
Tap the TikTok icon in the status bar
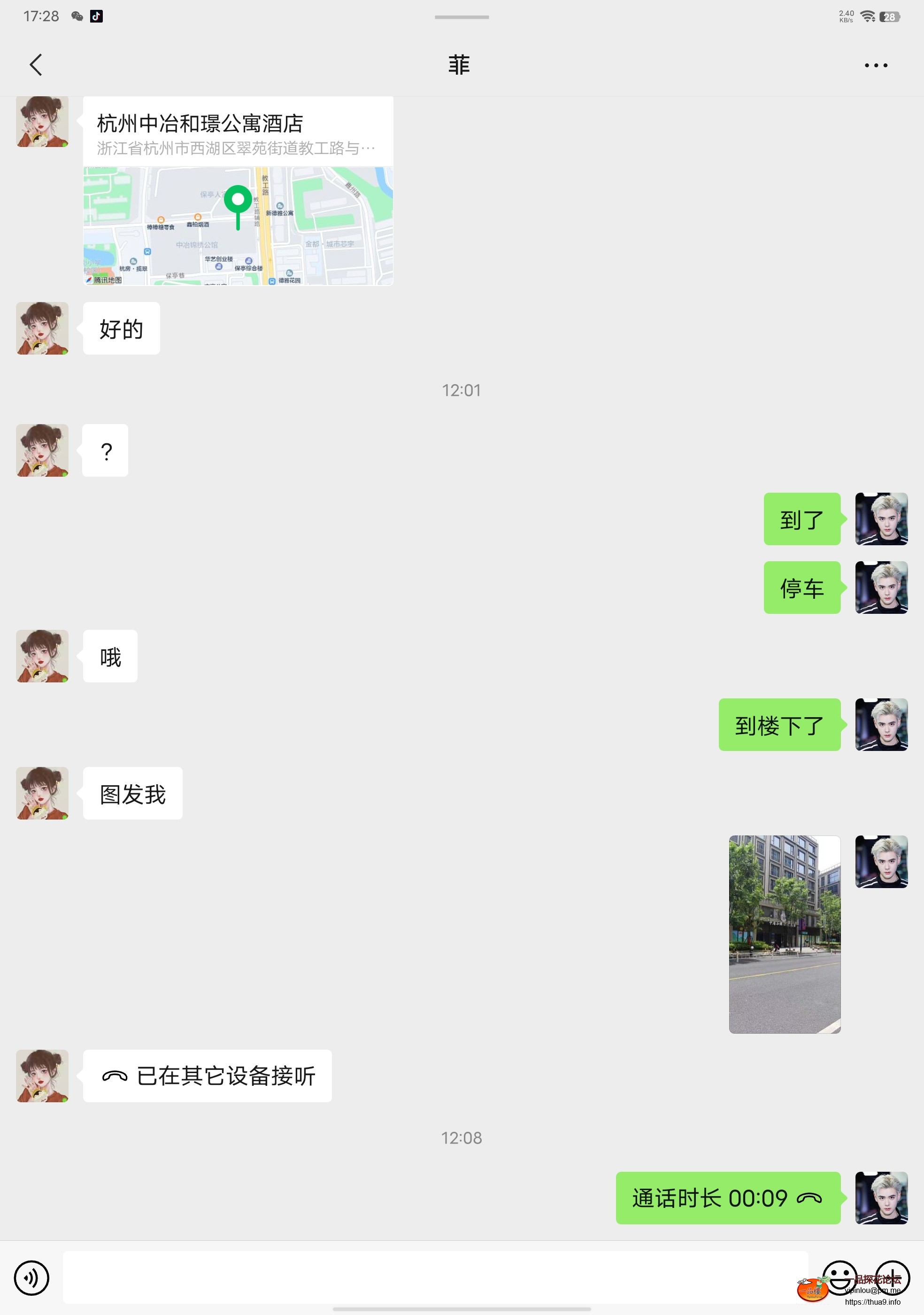pyautogui.click(x=96, y=16)
